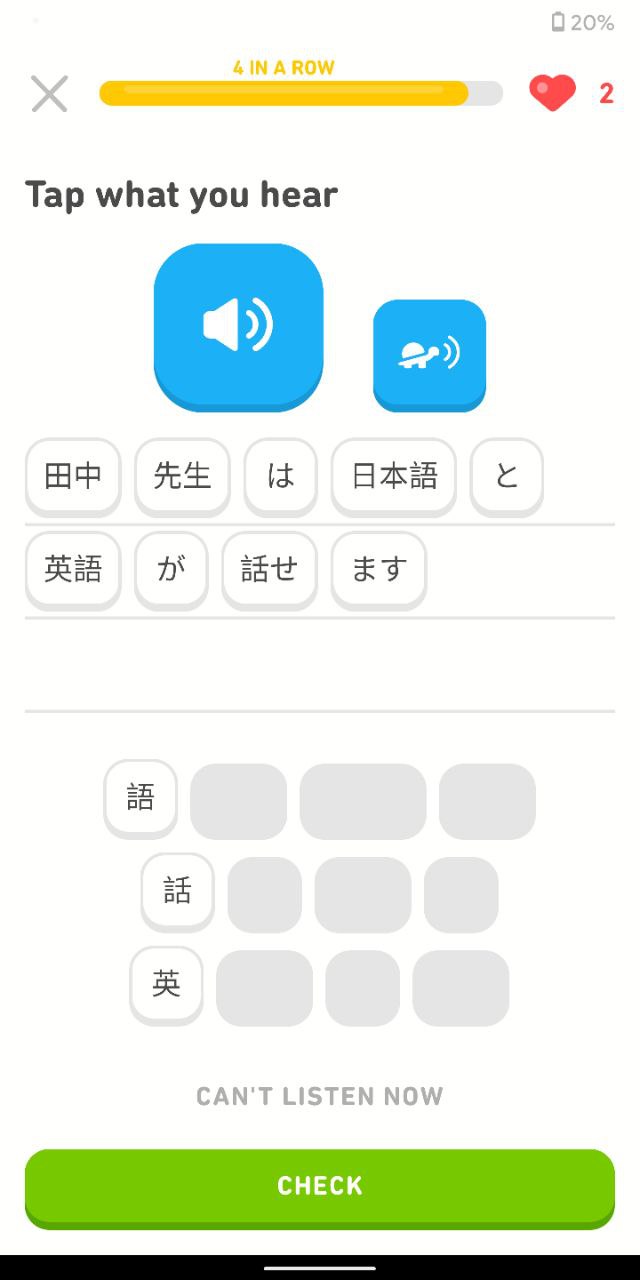Viewport: 640px width, 1280px height.
Task: Remove the は tile from the answer
Action: 281,476
